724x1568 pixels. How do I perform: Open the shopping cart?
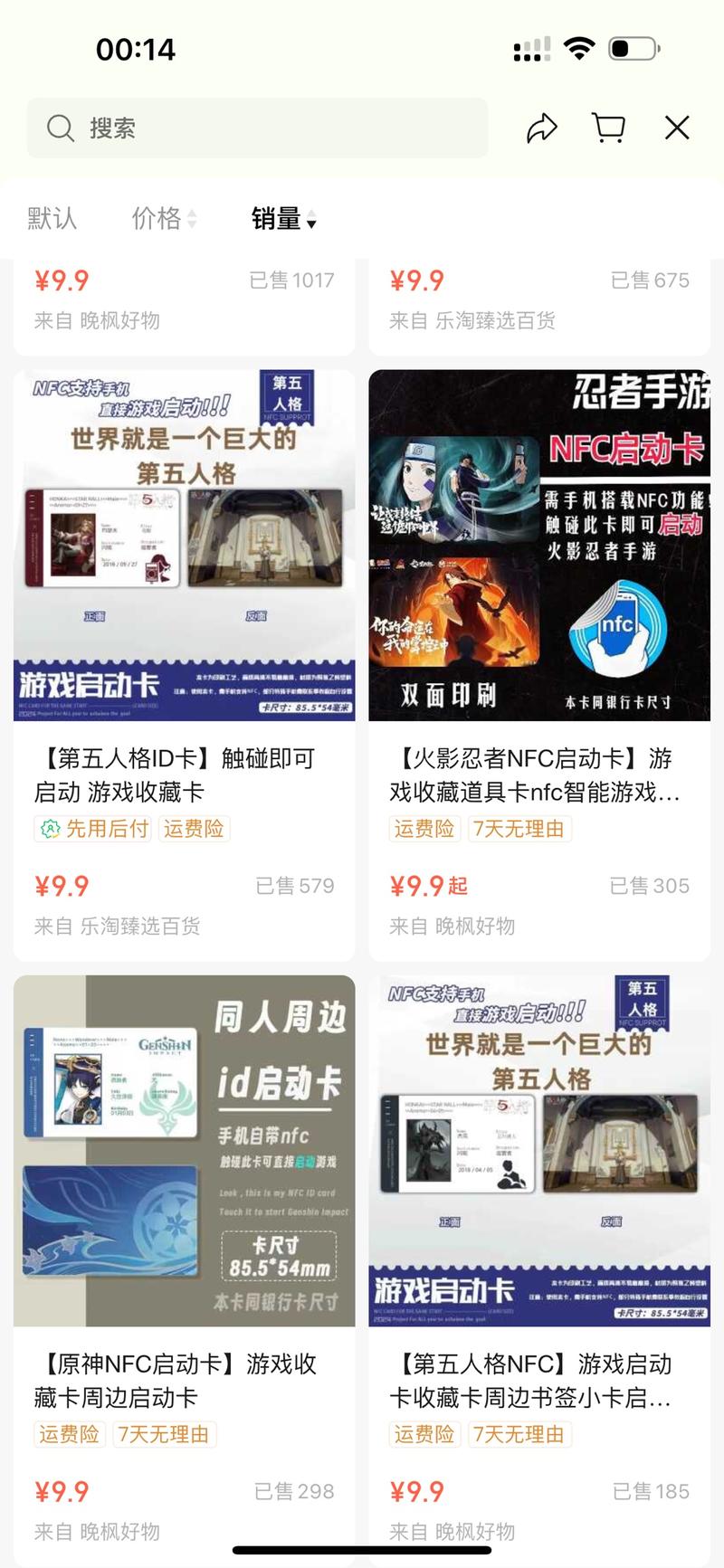[608, 128]
